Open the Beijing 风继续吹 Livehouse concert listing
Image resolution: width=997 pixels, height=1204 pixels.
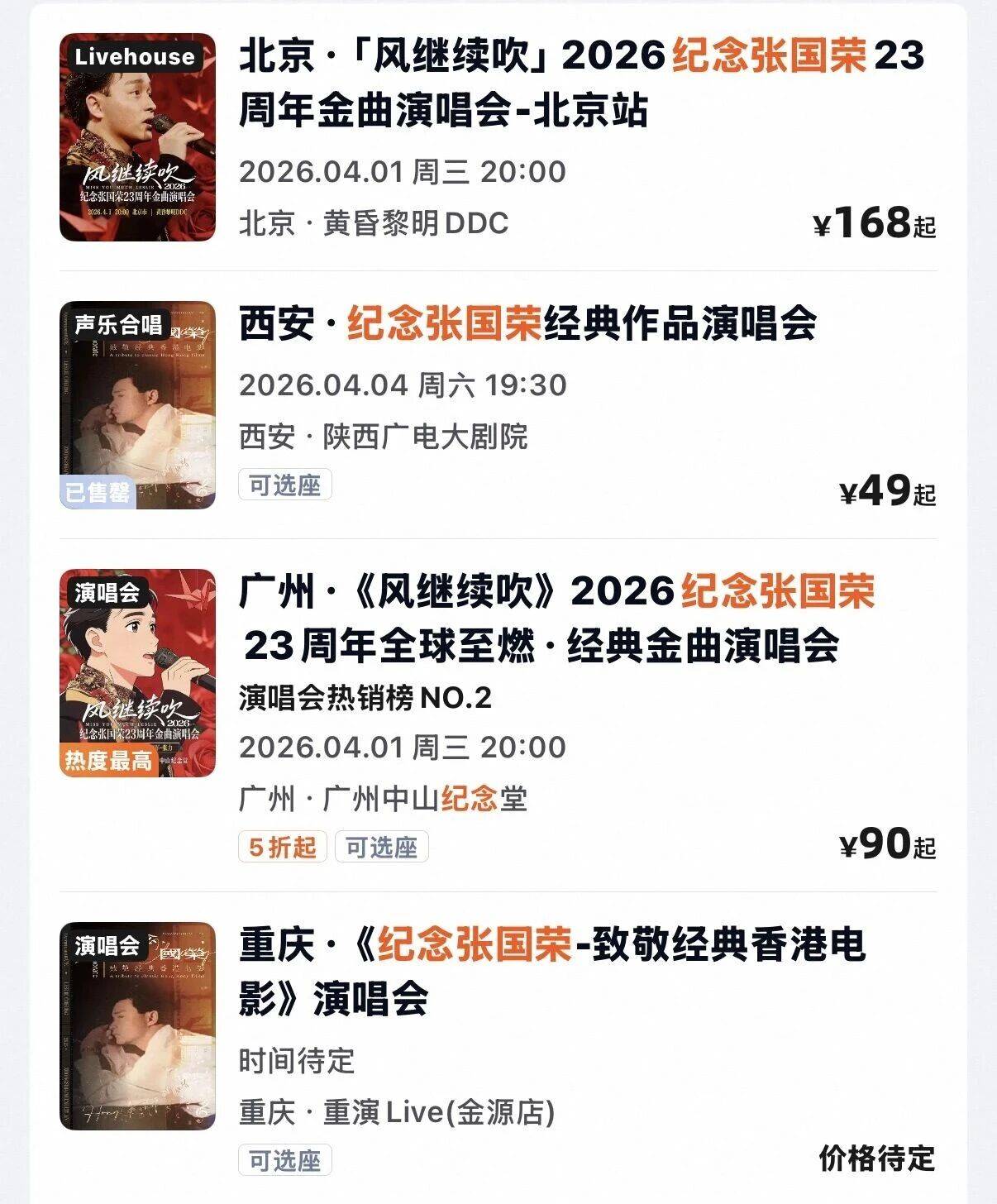click(580, 83)
